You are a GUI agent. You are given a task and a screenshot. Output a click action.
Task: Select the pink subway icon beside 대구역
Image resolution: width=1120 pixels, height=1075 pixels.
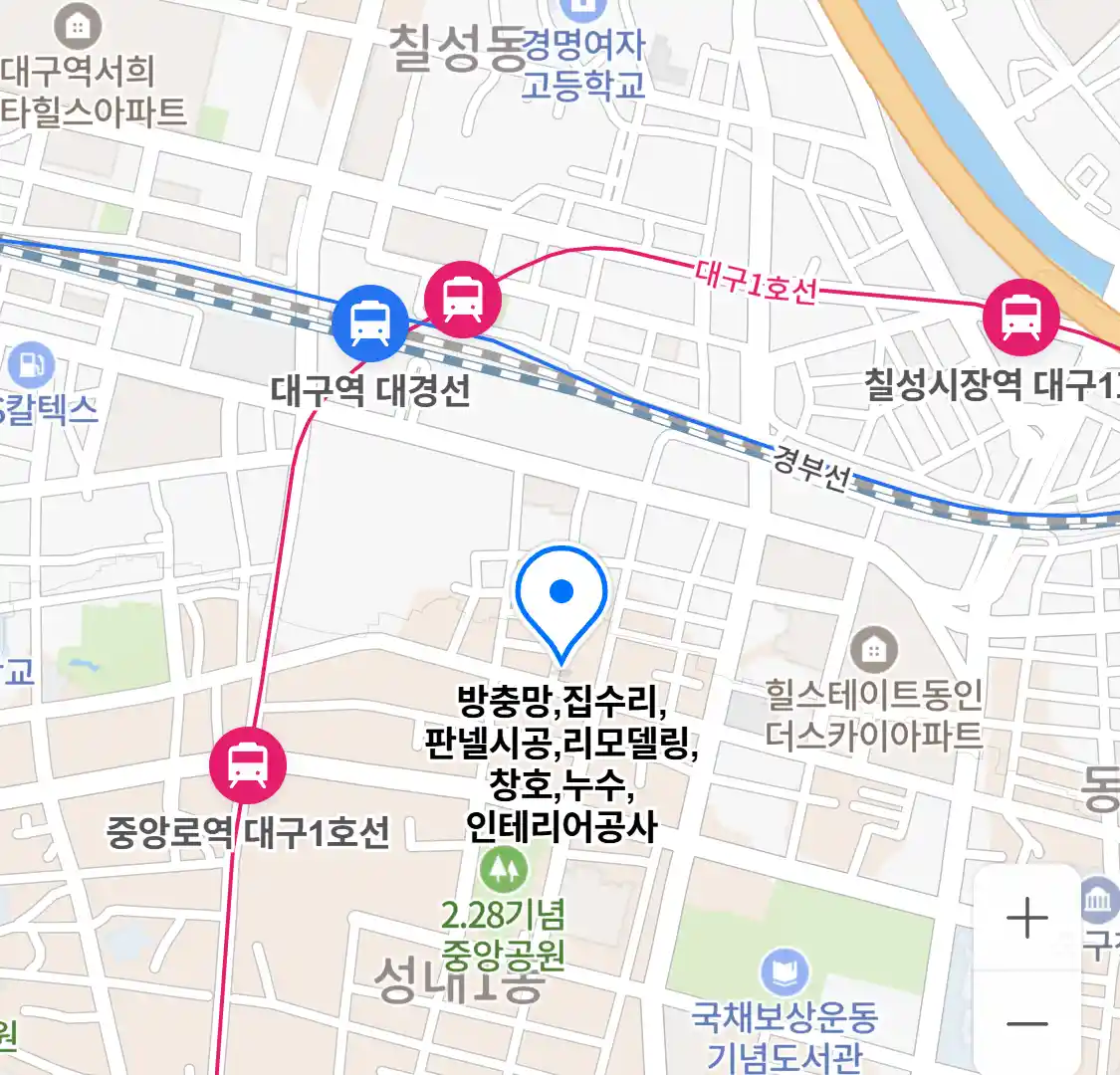(x=463, y=297)
